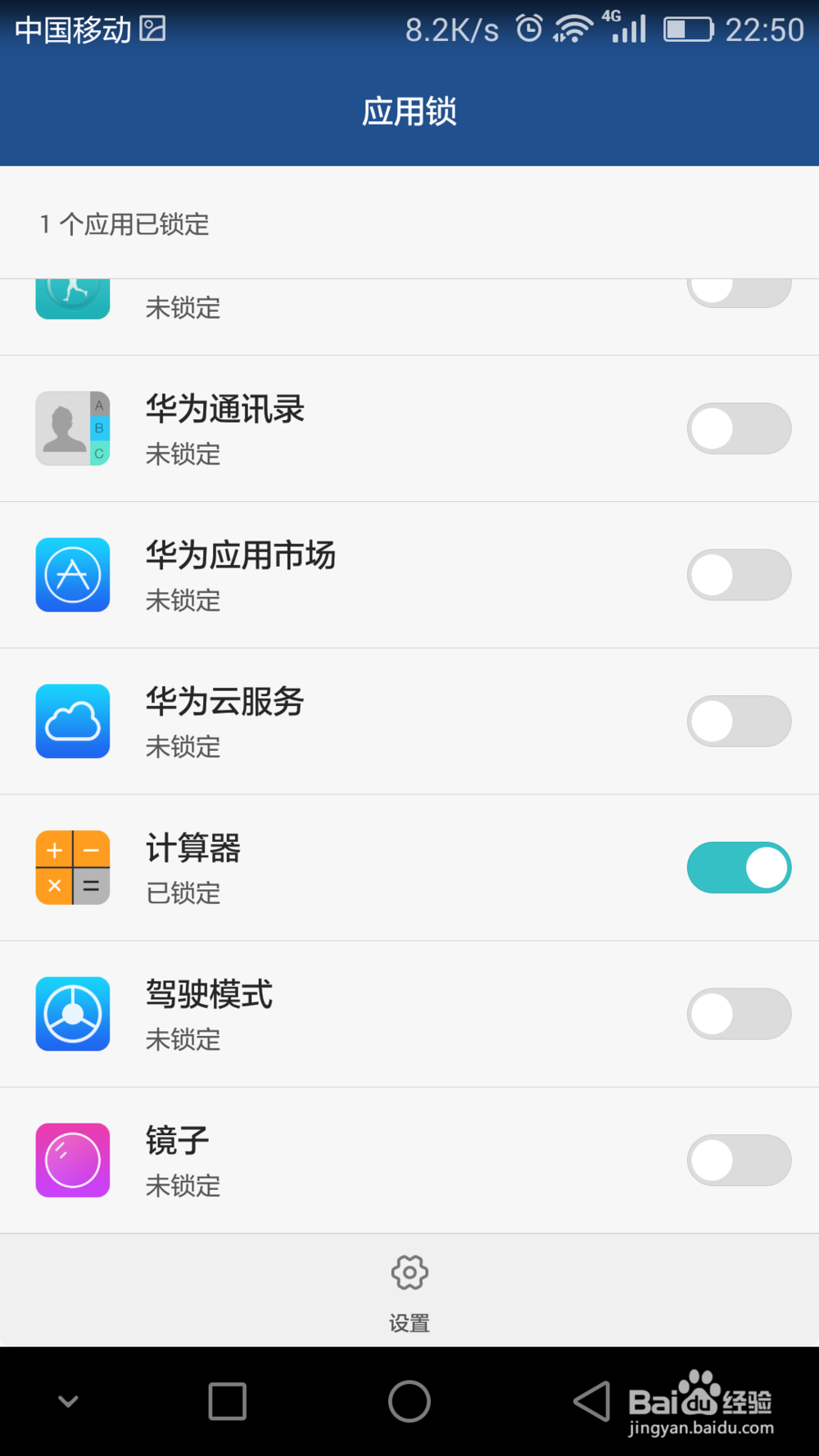The width and height of the screenshot is (819, 1456).
Task: Enable lock for 华为云服务
Action: pyautogui.click(x=738, y=721)
